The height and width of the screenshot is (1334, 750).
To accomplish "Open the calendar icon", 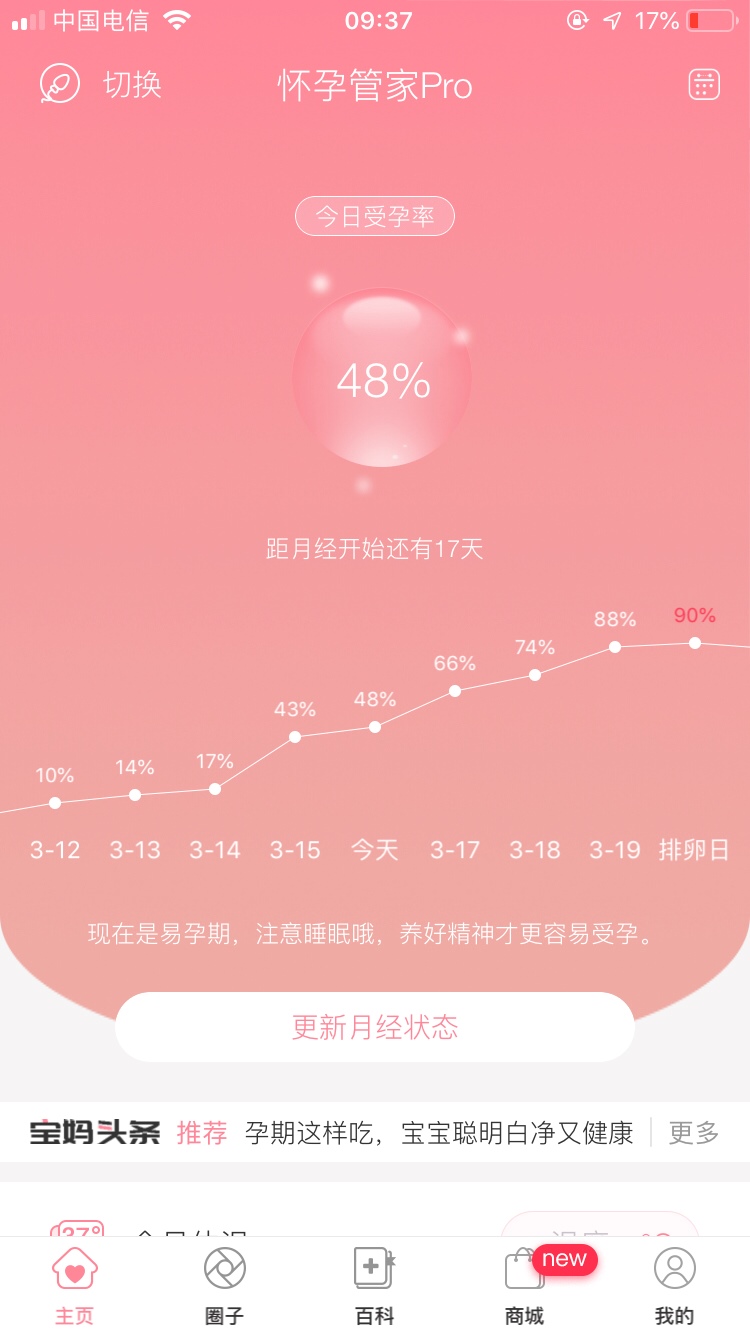I will 704,85.
